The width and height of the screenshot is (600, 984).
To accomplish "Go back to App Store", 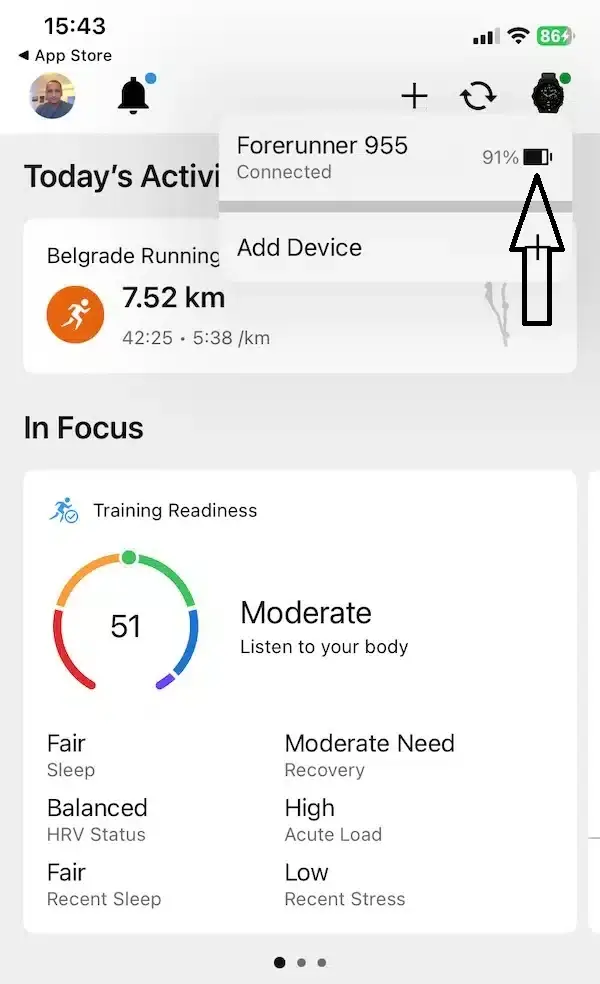I will click(65, 56).
